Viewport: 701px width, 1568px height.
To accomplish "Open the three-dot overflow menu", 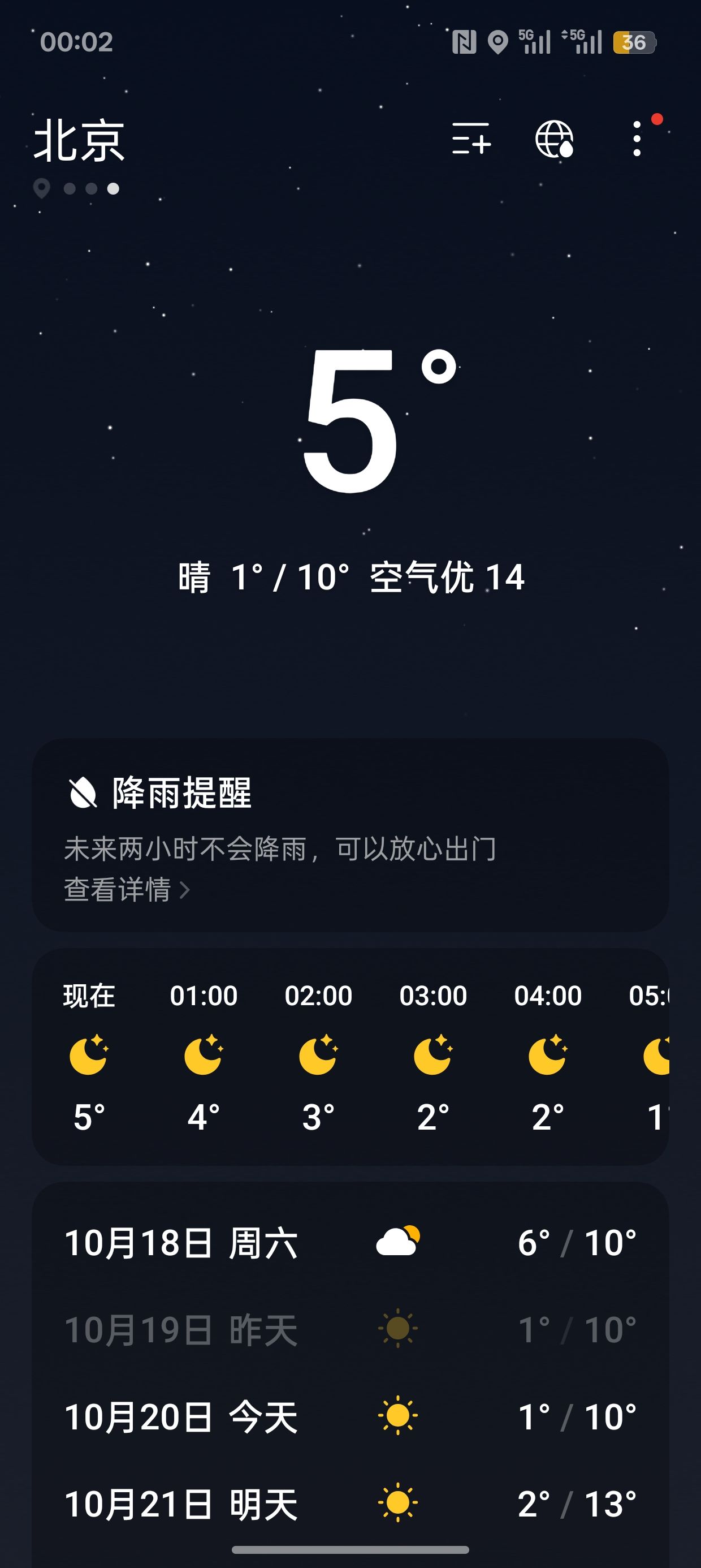I will (x=637, y=139).
